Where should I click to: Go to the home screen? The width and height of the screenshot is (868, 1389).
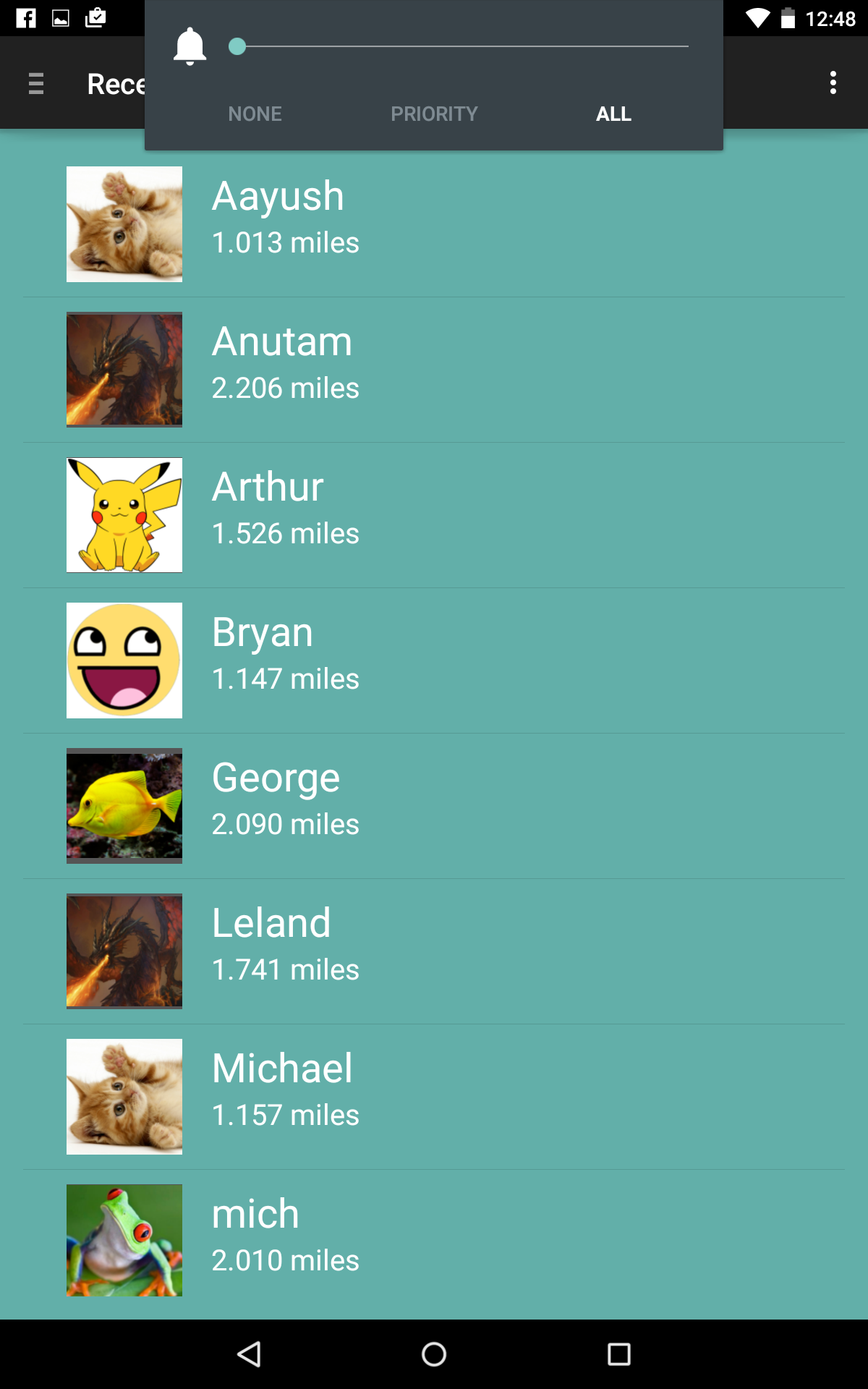pos(434,1354)
